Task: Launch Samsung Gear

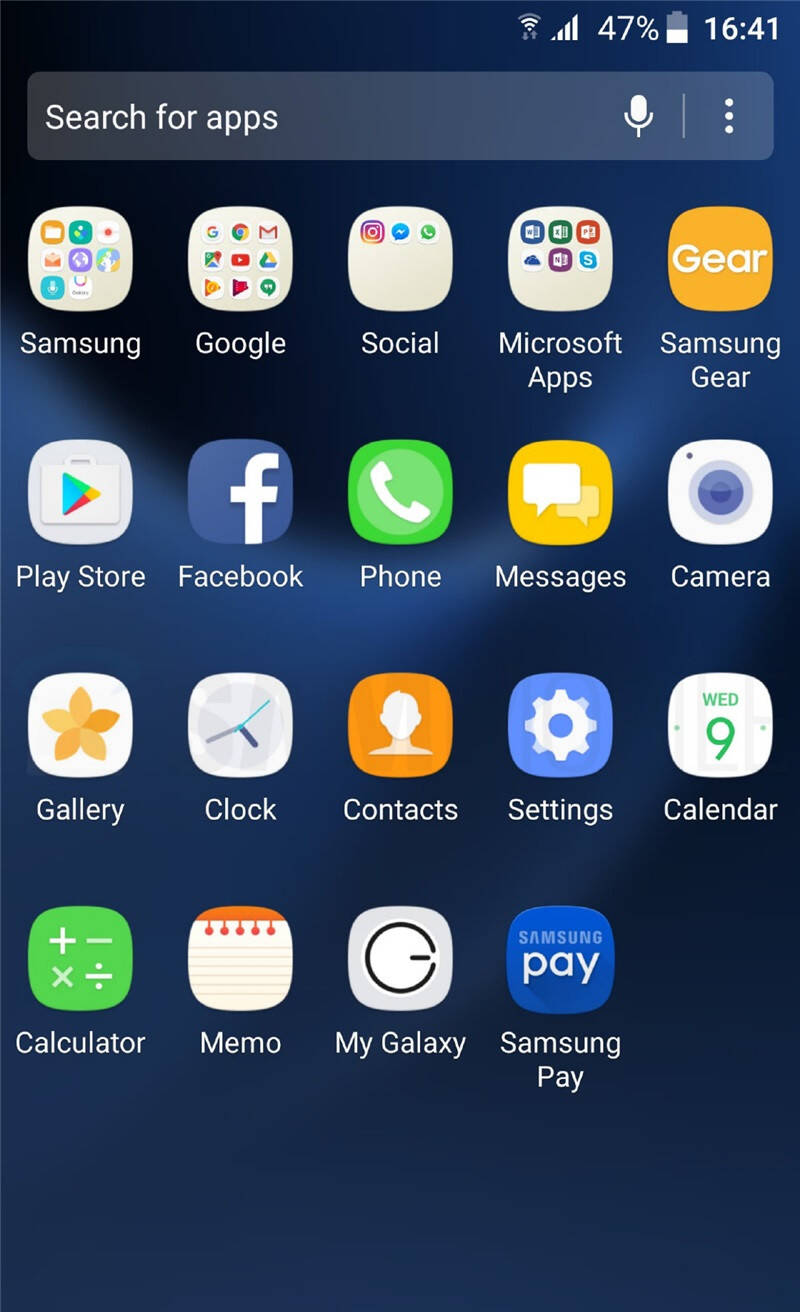Action: click(720, 259)
